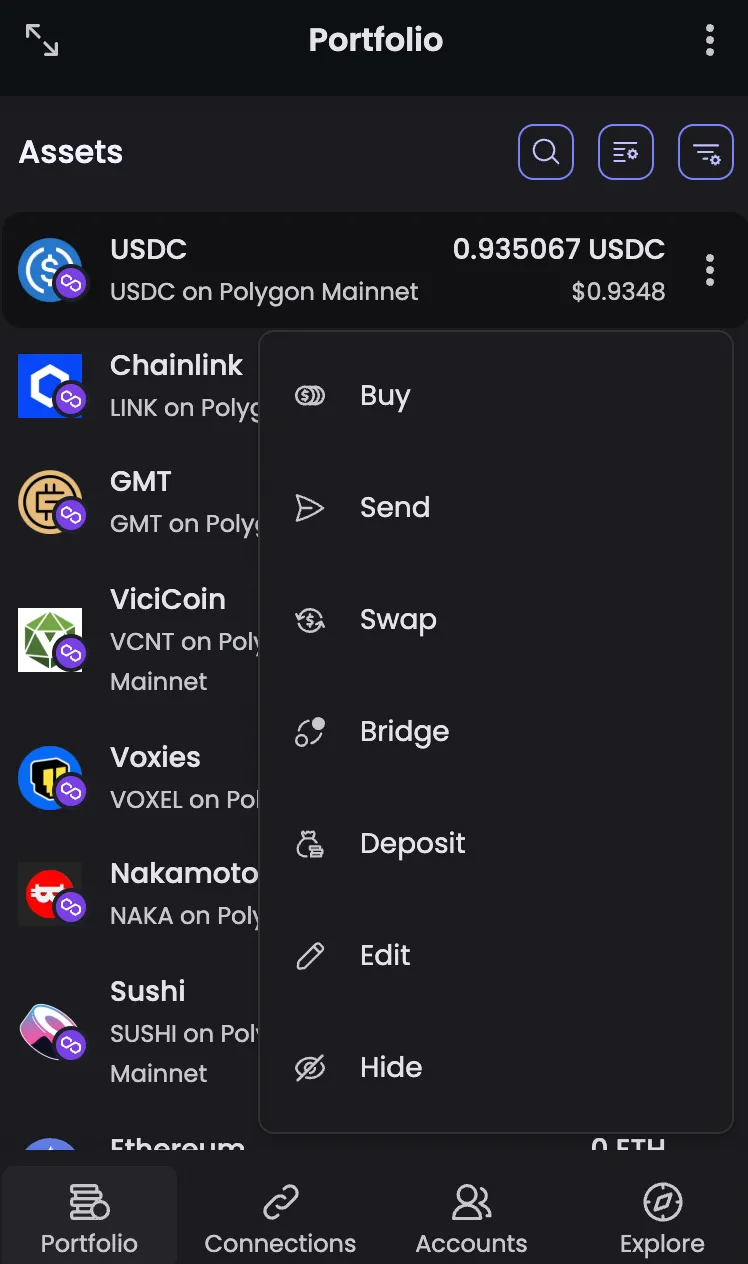Screen dimensions: 748x1264
Task: Open the assets filter icon
Action: pyautogui.click(x=706, y=152)
